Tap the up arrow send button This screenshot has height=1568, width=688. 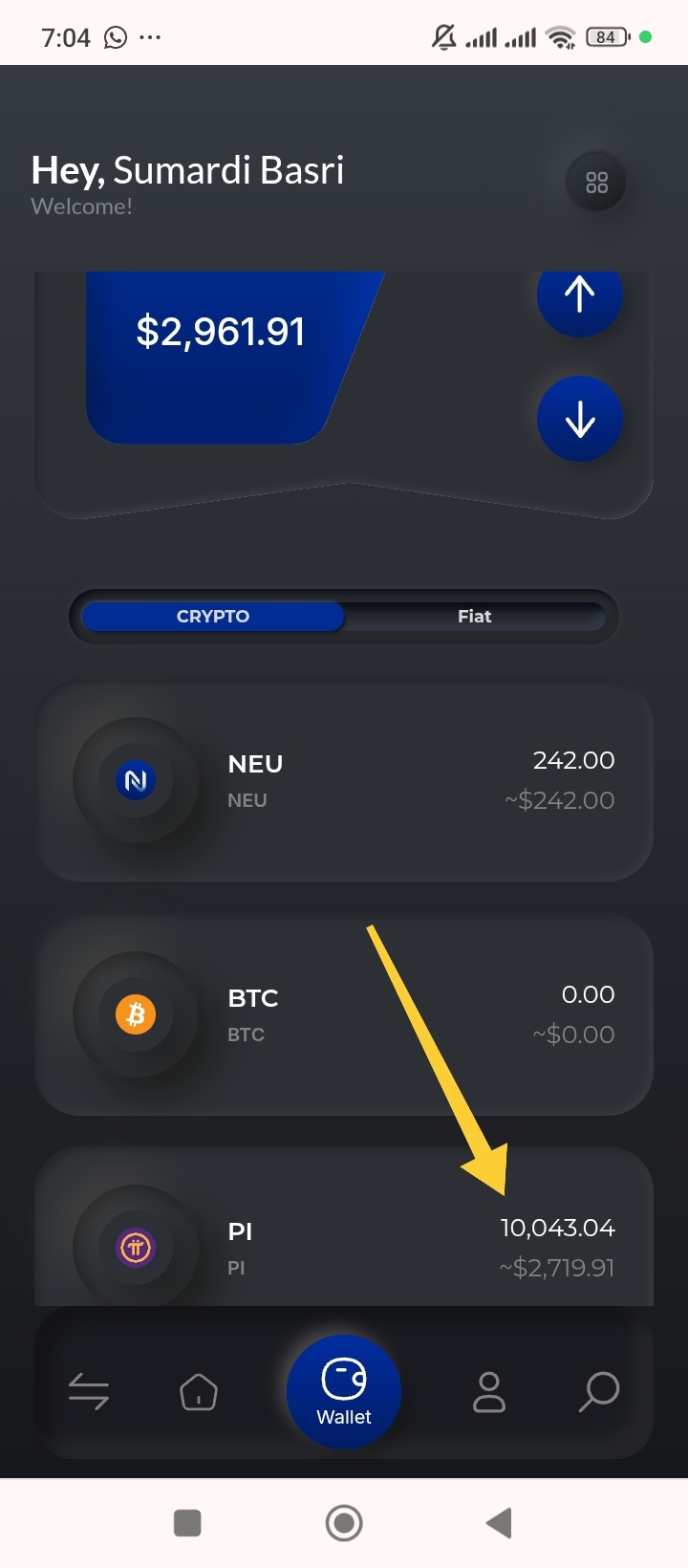click(x=579, y=296)
